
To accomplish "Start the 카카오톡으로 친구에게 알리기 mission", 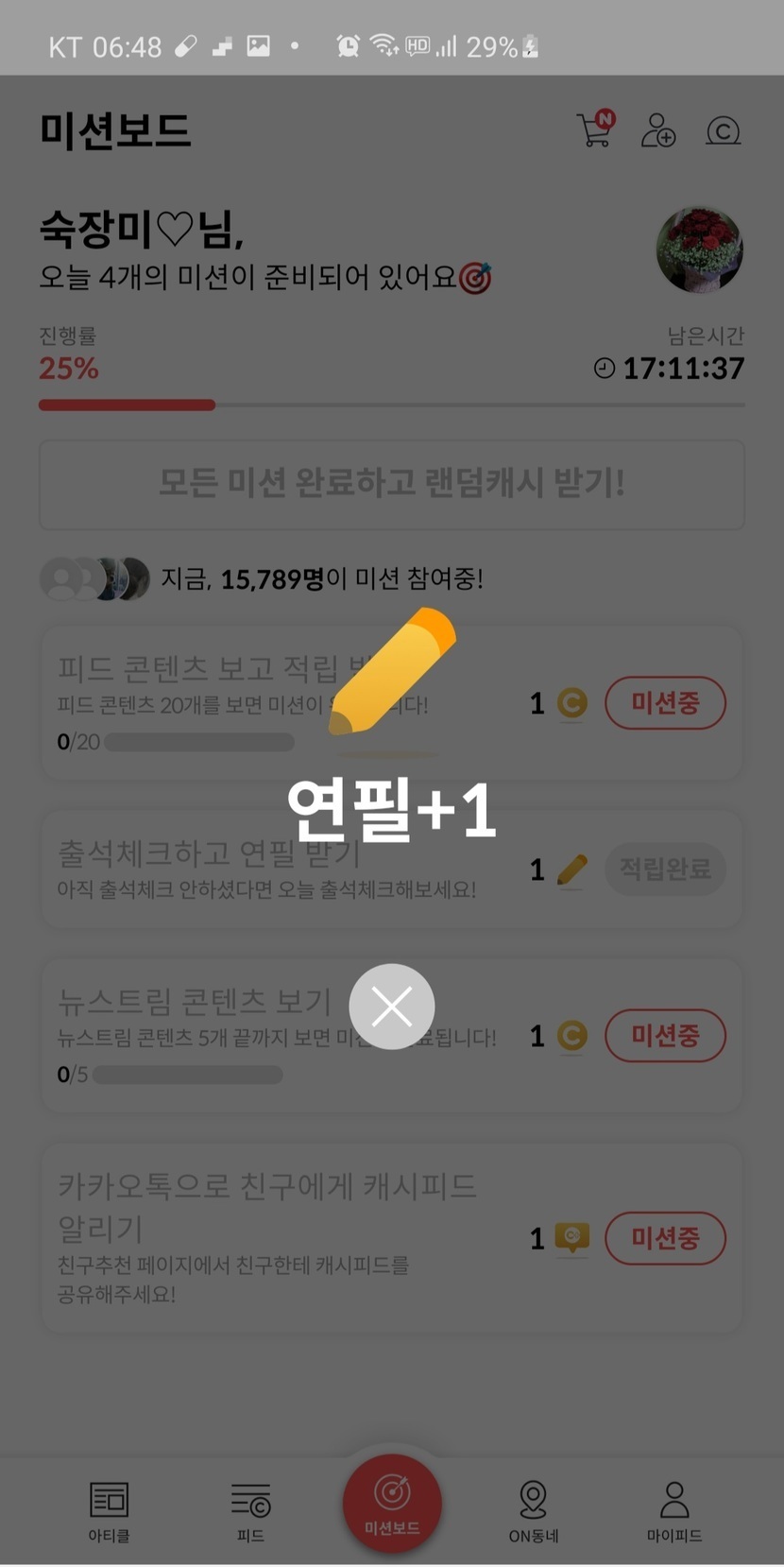I will pos(665,1238).
